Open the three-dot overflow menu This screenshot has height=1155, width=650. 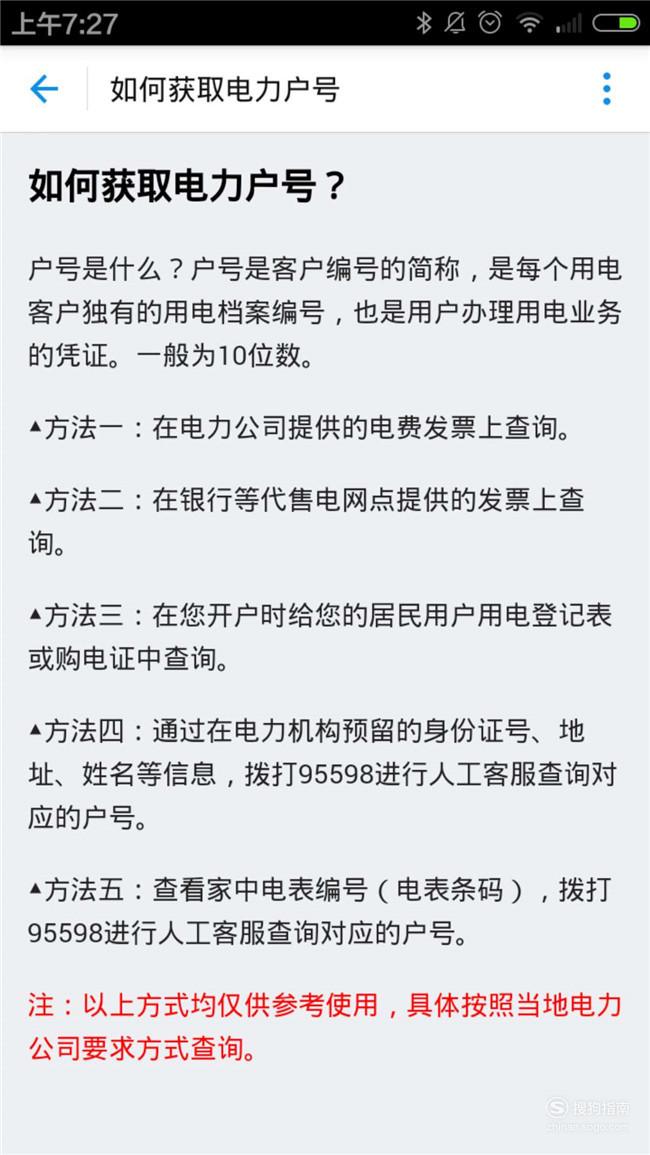tap(607, 89)
